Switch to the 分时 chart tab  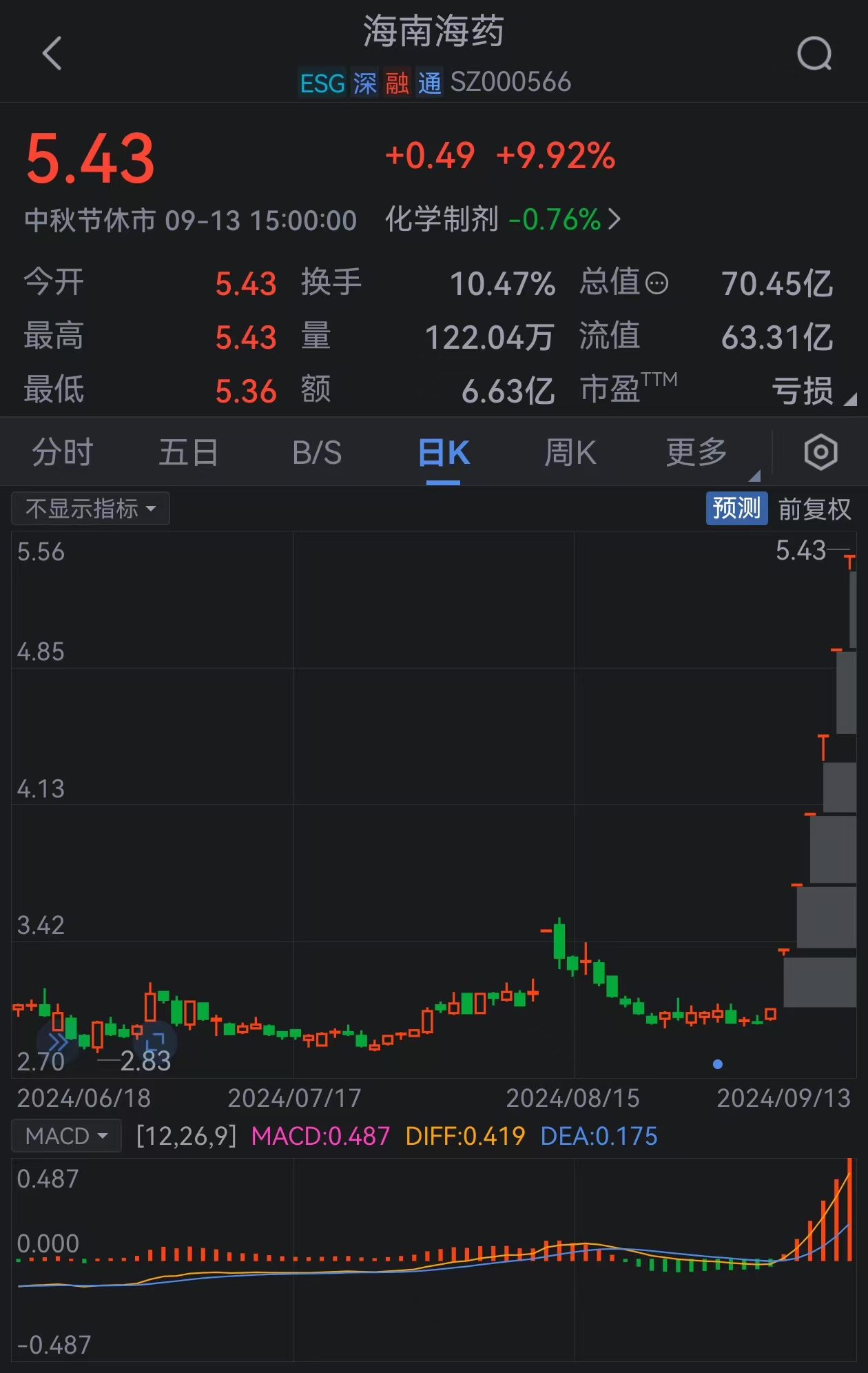(62, 453)
